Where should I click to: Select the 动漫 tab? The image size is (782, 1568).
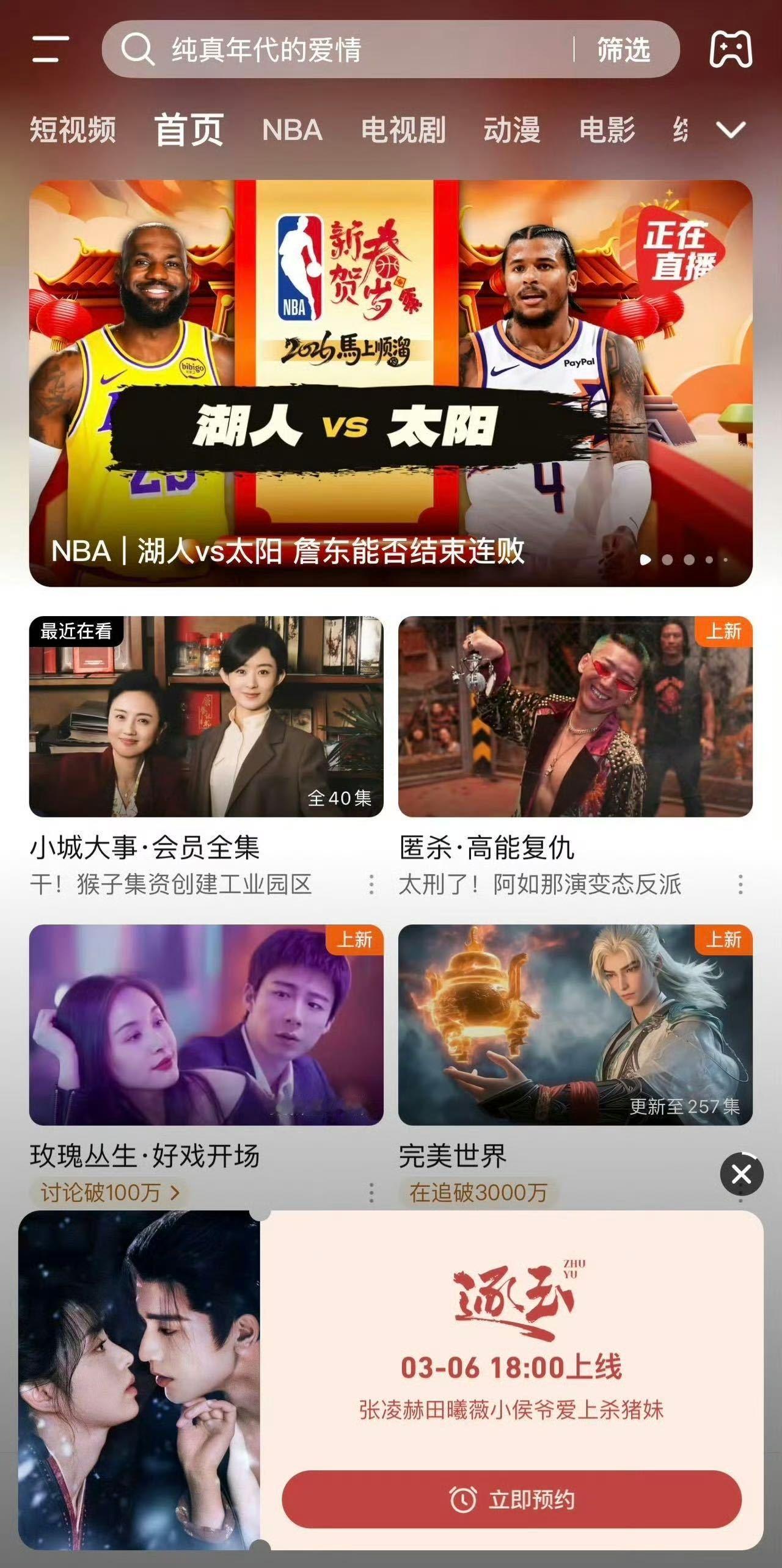pyautogui.click(x=512, y=130)
